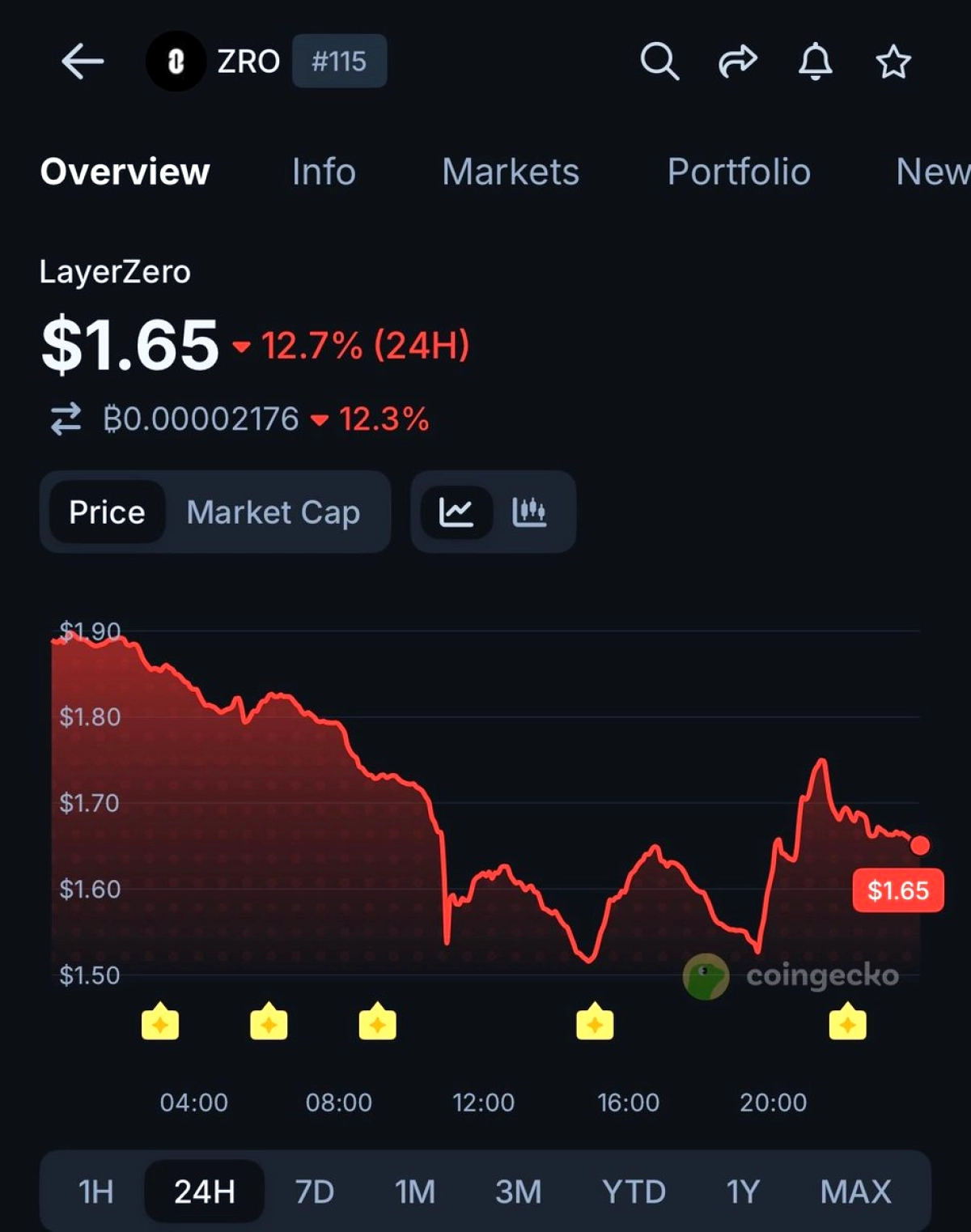Select the Overview tab
971x1232 pixels.
click(125, 172)
